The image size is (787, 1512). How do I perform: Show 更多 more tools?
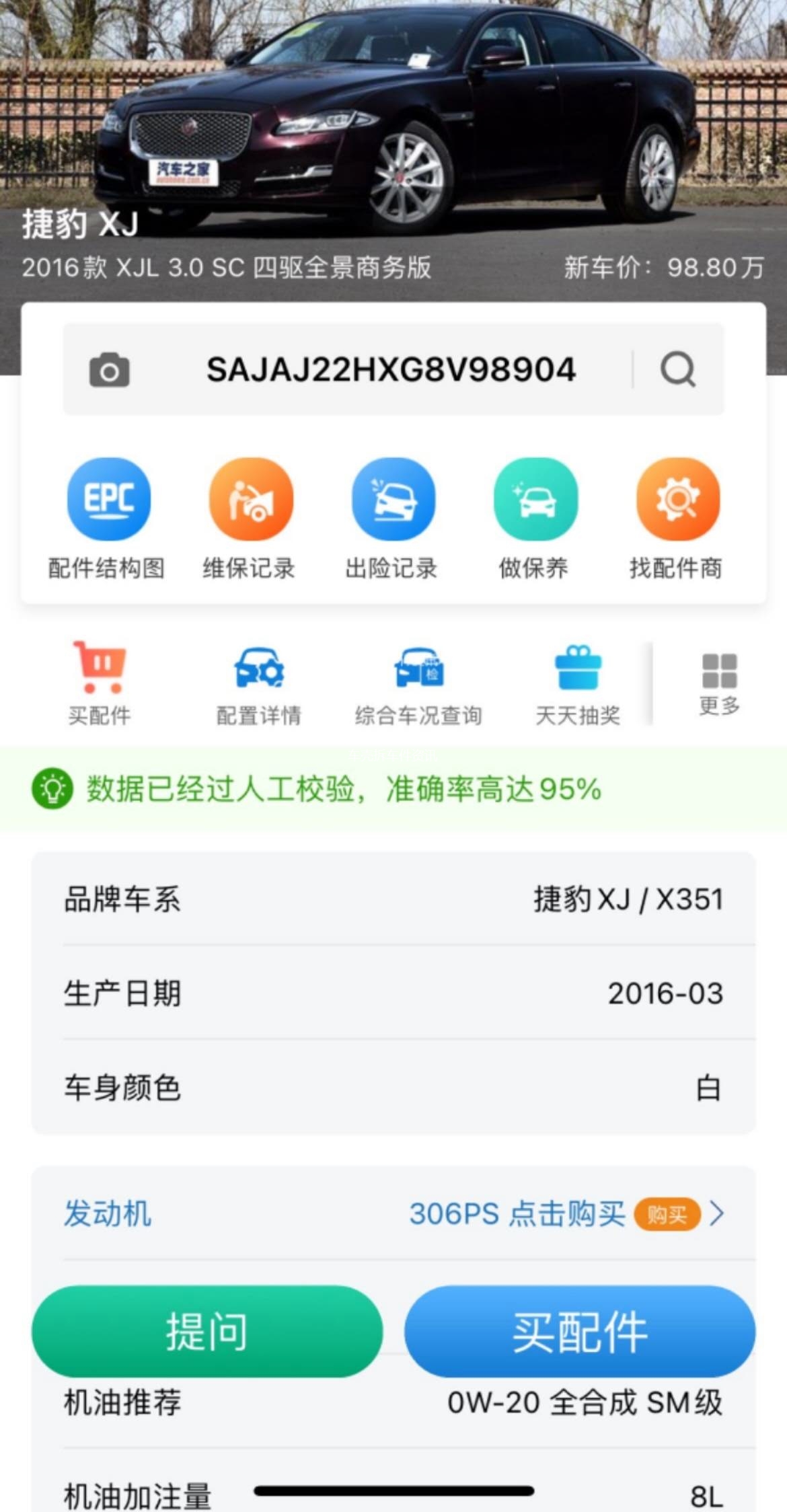719,683
